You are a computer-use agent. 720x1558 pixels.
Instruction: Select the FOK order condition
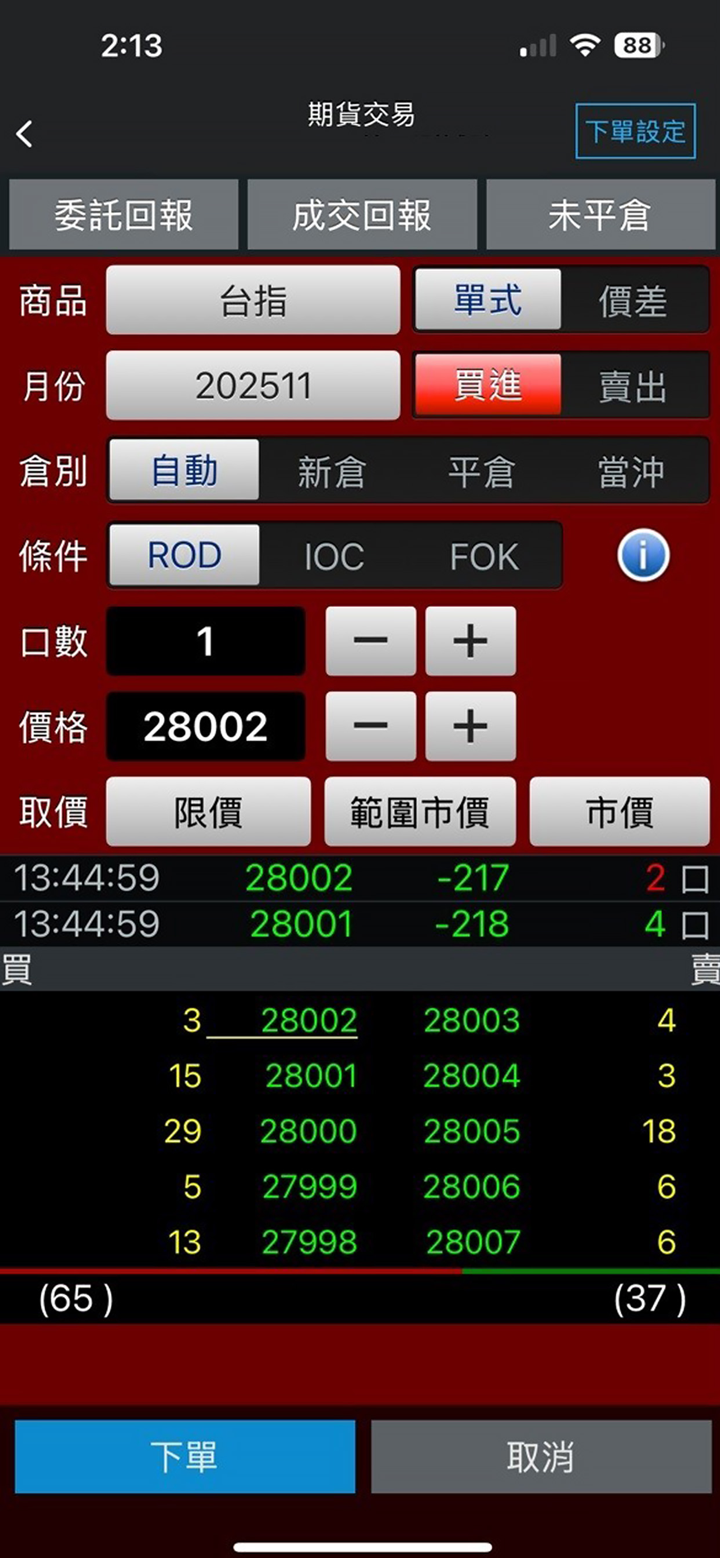pos(484,556)
